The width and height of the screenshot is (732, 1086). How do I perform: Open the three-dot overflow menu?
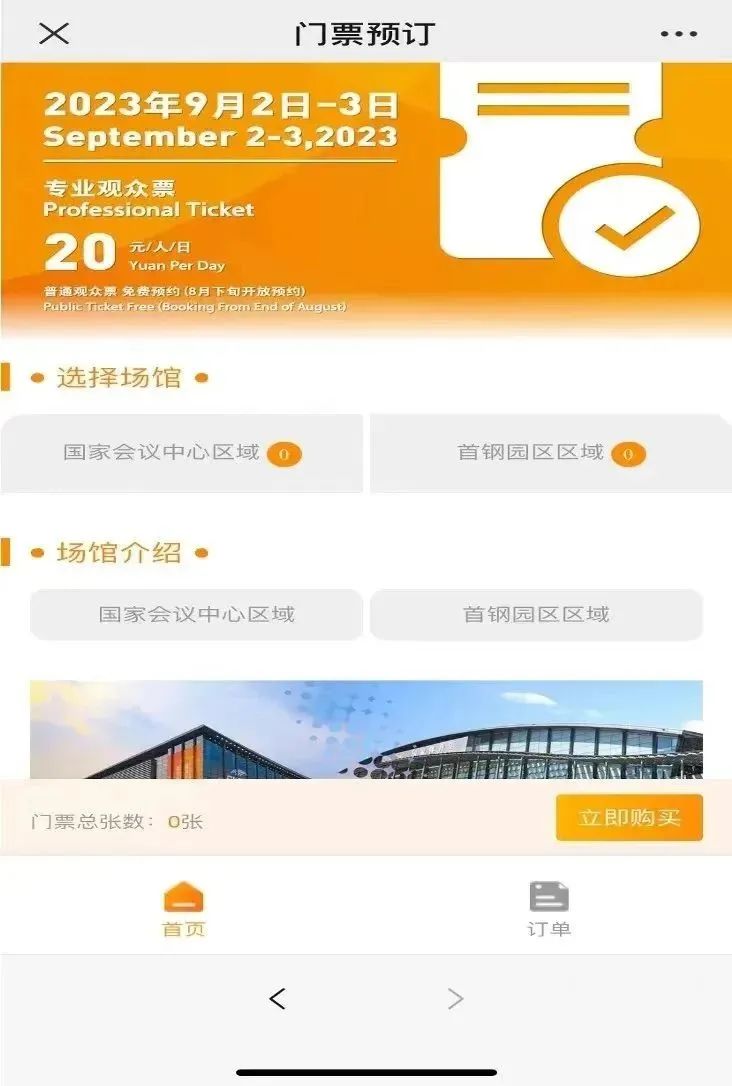pos(679,33)
